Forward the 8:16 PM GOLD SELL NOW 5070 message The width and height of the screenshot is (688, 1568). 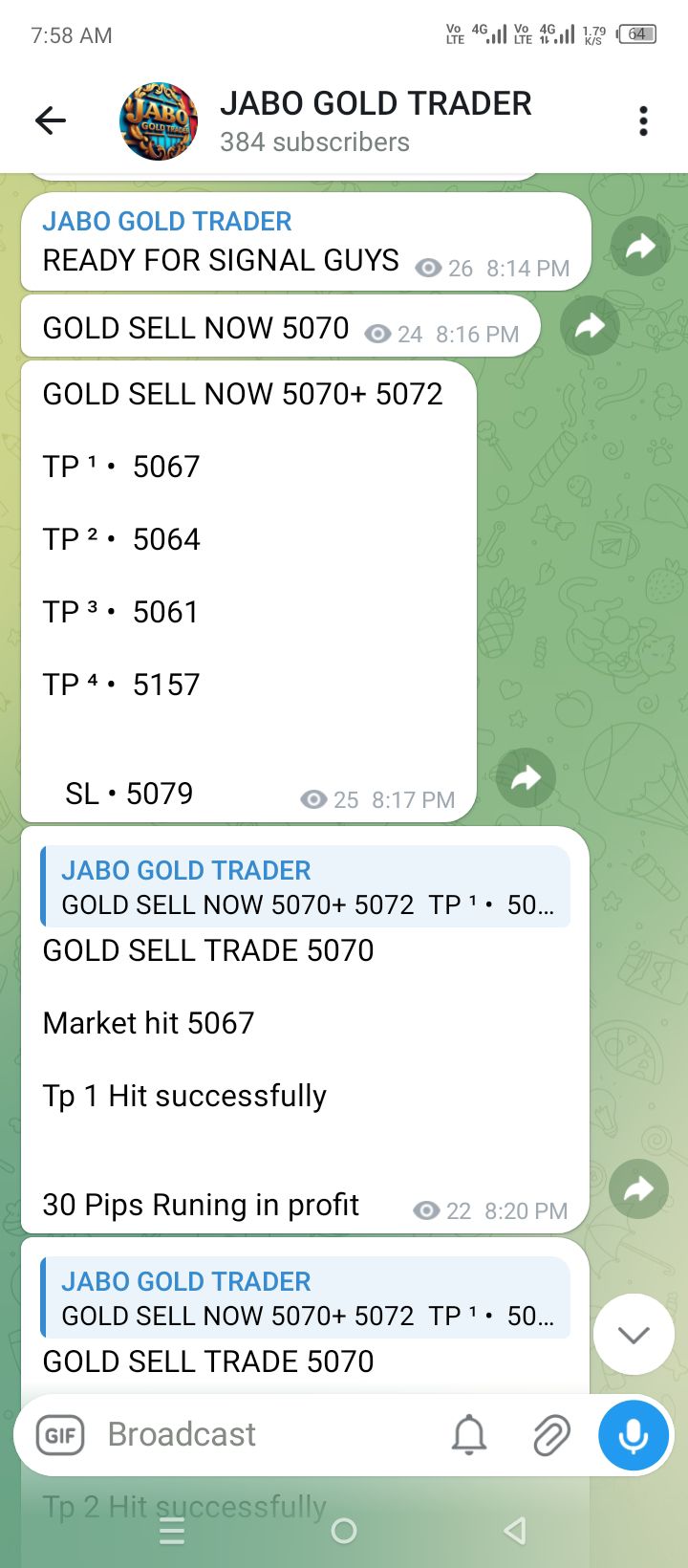pyautogui.click(x=590, y=327)
